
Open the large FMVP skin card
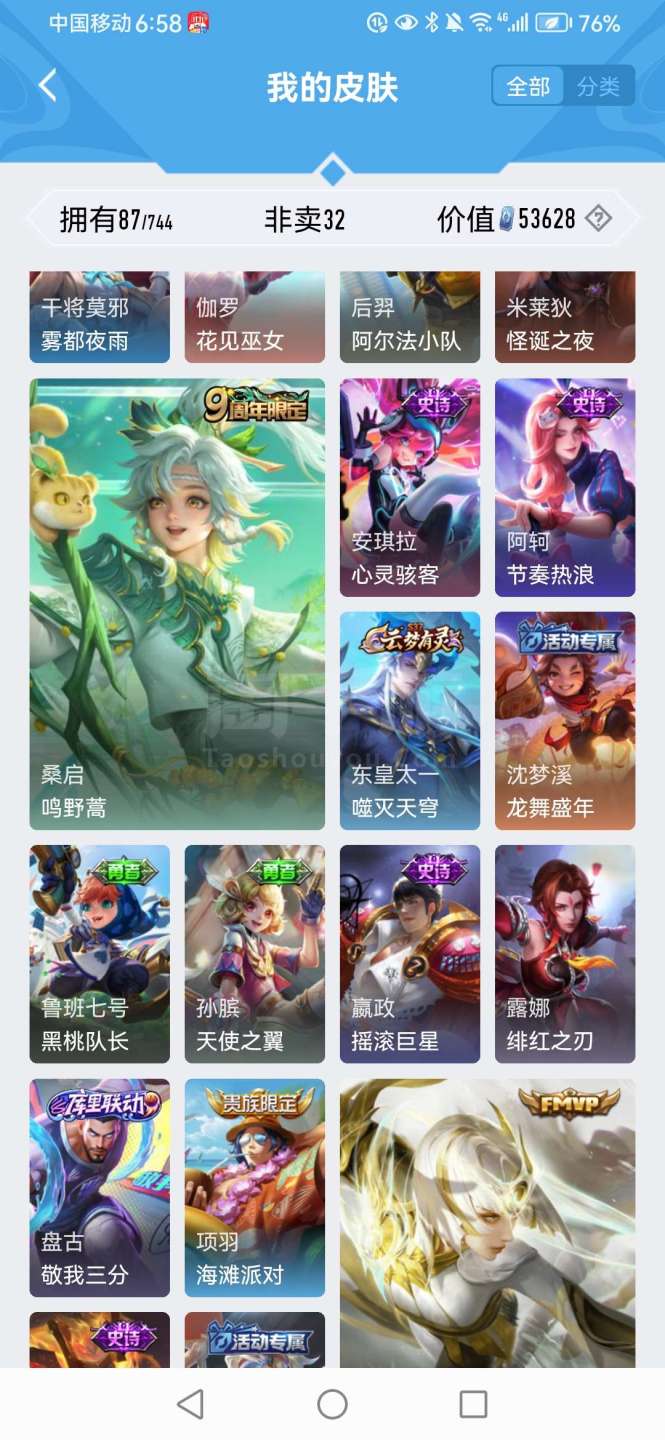coord(487,1220)
